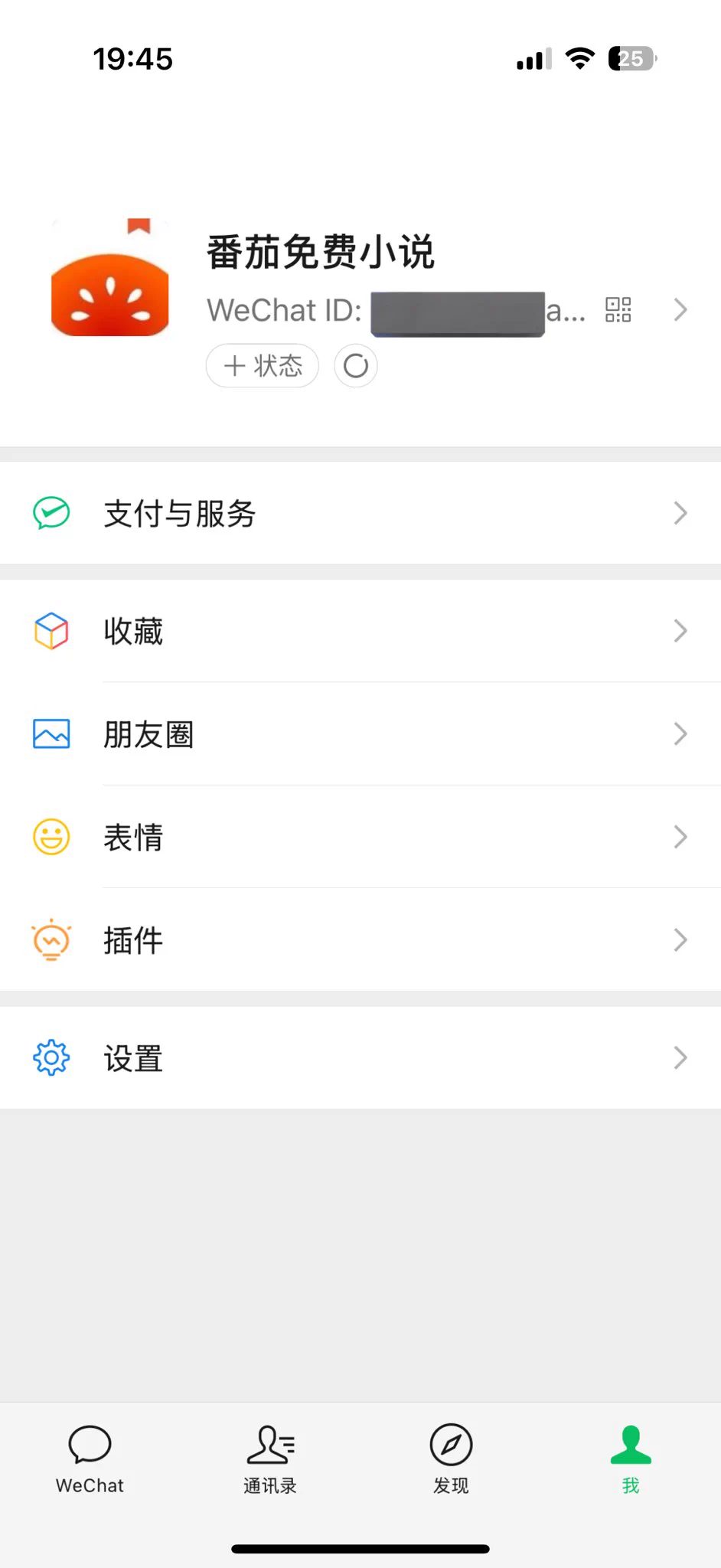Screen dimensions: 721x1568
Task: Open the 番茄免费小说 profile avatar
Action: point(110,278)
